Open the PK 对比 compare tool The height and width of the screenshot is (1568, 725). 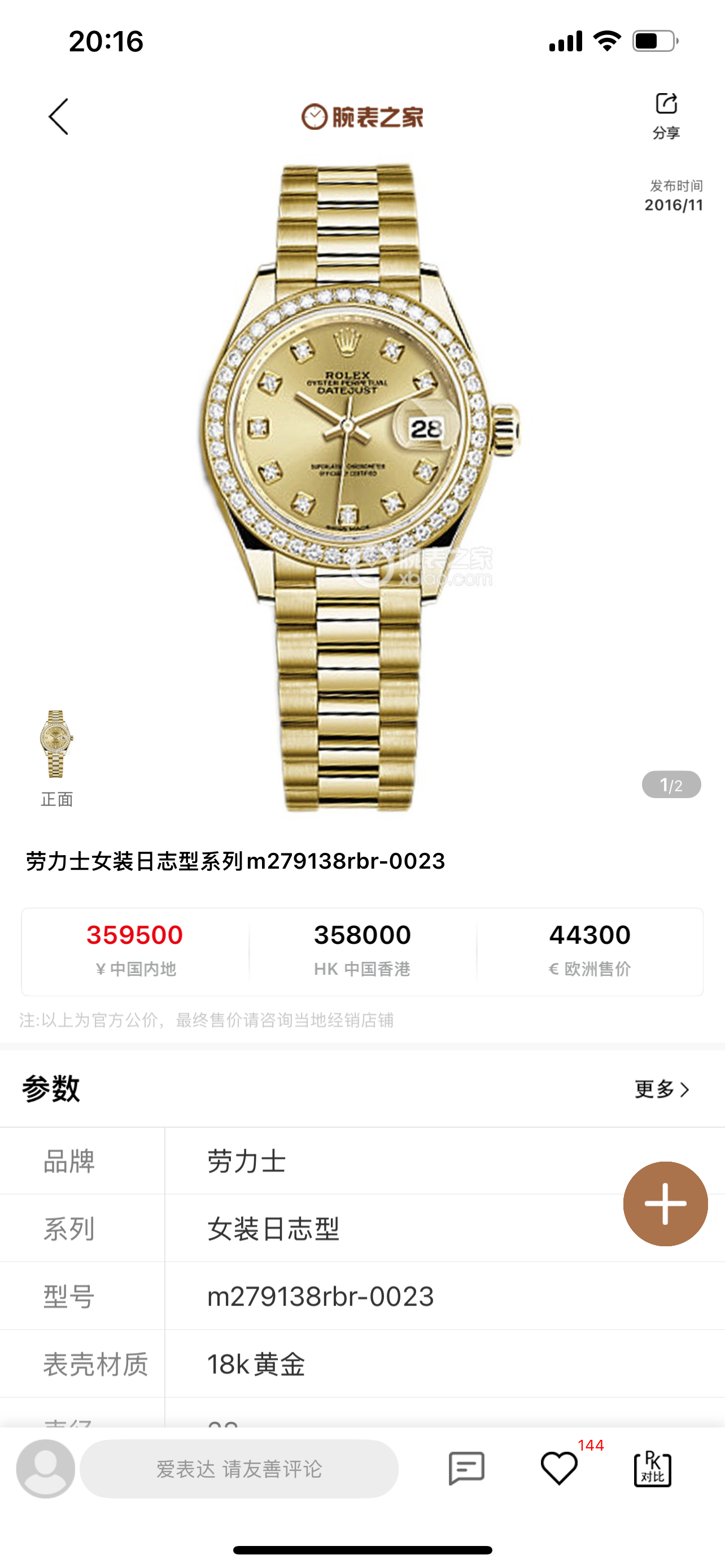click(653, 1468)
